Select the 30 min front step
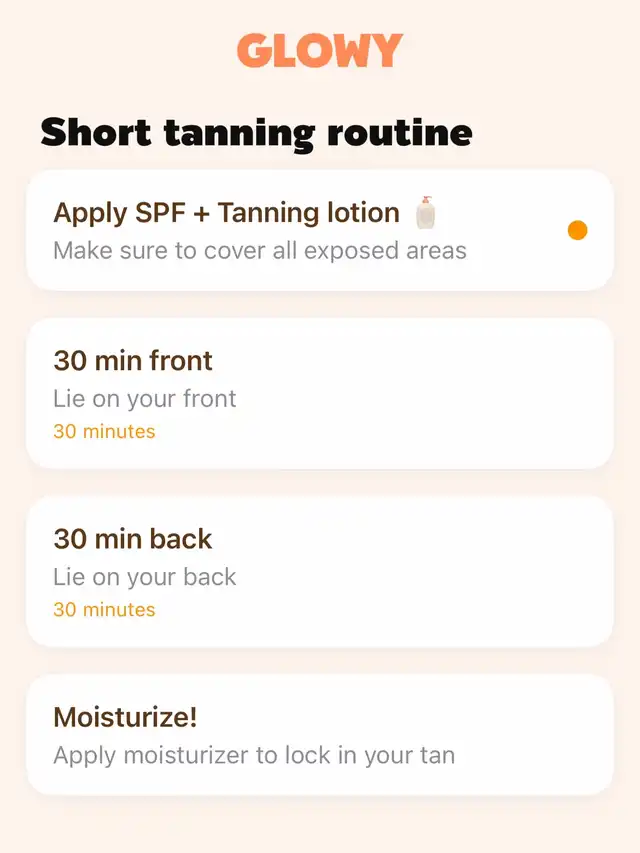This screenshot has height=853, width=640. pos(319,394)
